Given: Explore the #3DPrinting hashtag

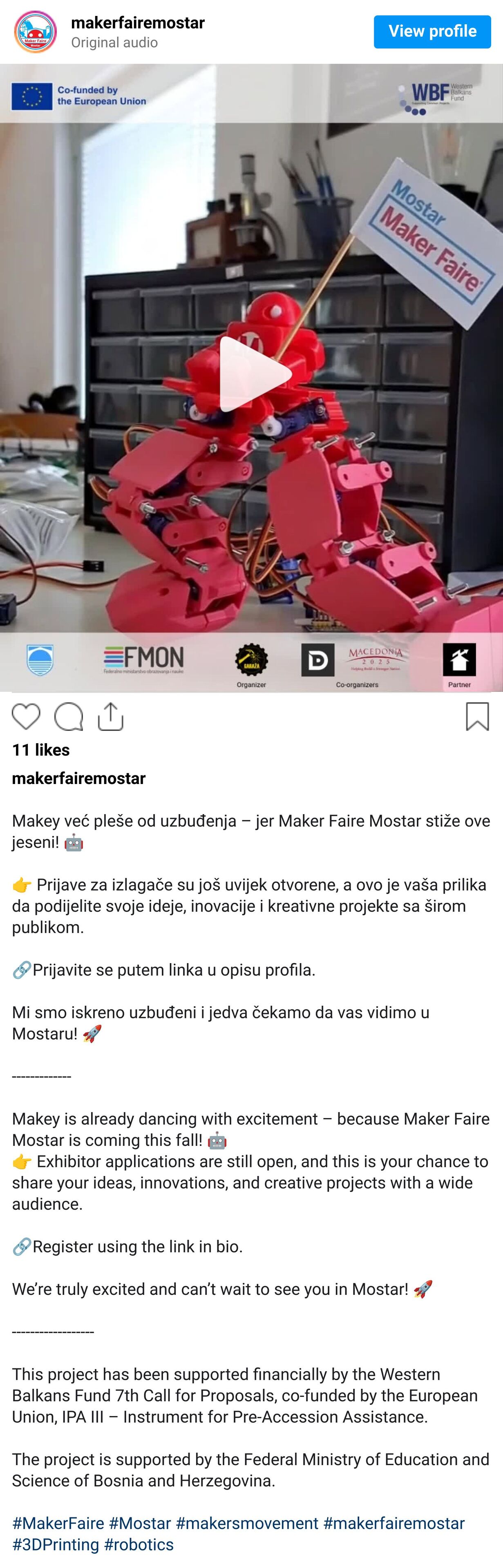Looking at the screenshot, I should (x=56, y=1544).
